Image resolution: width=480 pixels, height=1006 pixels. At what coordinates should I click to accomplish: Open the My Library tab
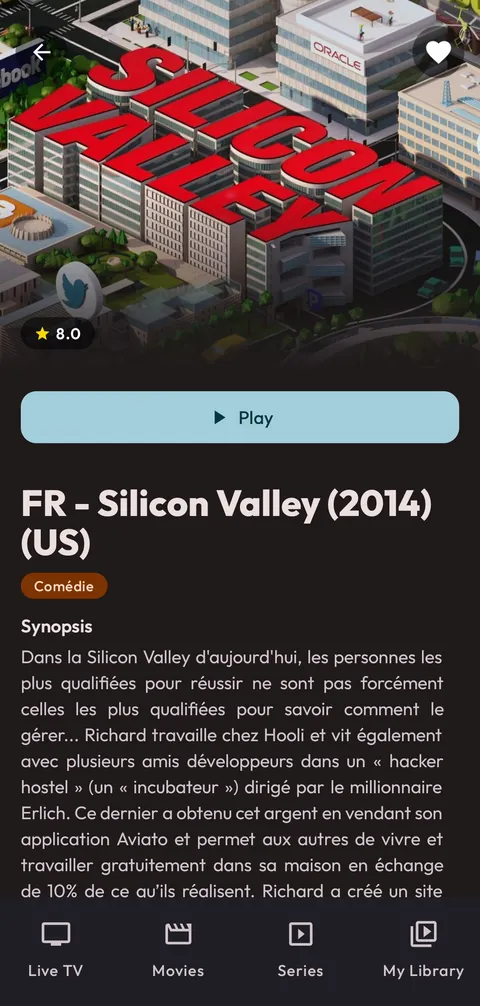424,950
